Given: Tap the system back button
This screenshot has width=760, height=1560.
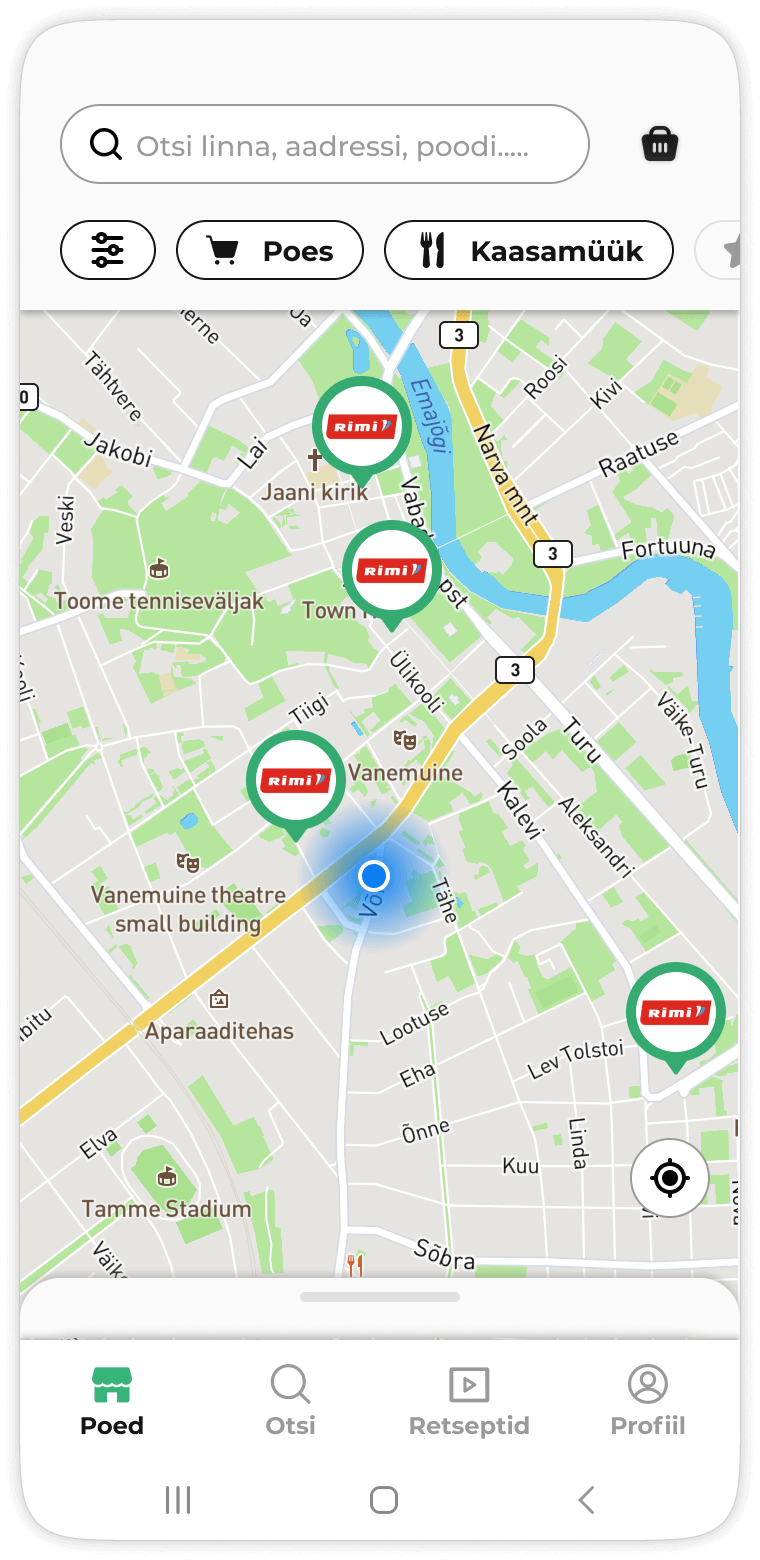Looking at the screenshot, I should tap(587, 1500).
